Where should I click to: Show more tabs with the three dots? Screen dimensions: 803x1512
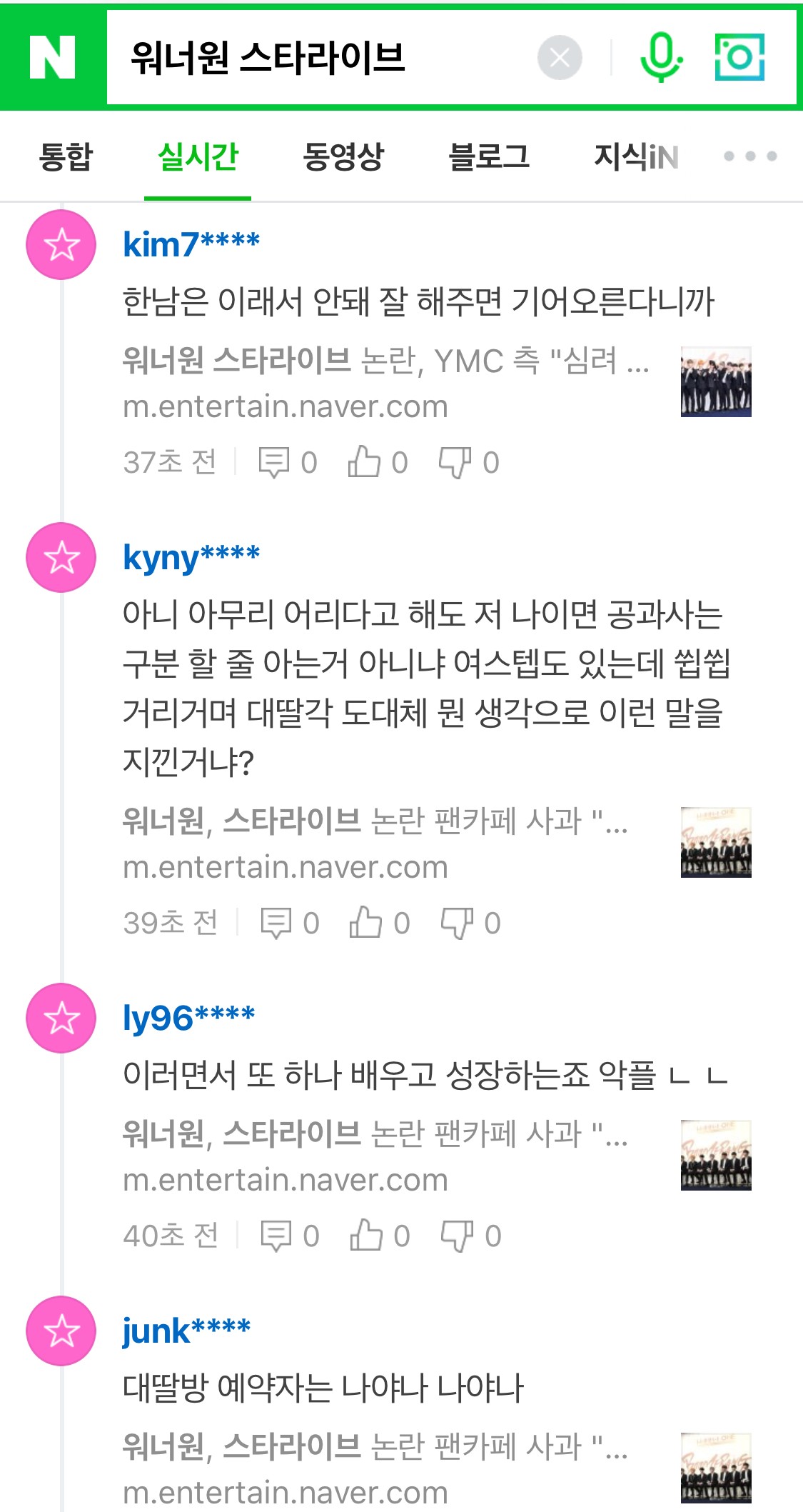pos(750,156)
